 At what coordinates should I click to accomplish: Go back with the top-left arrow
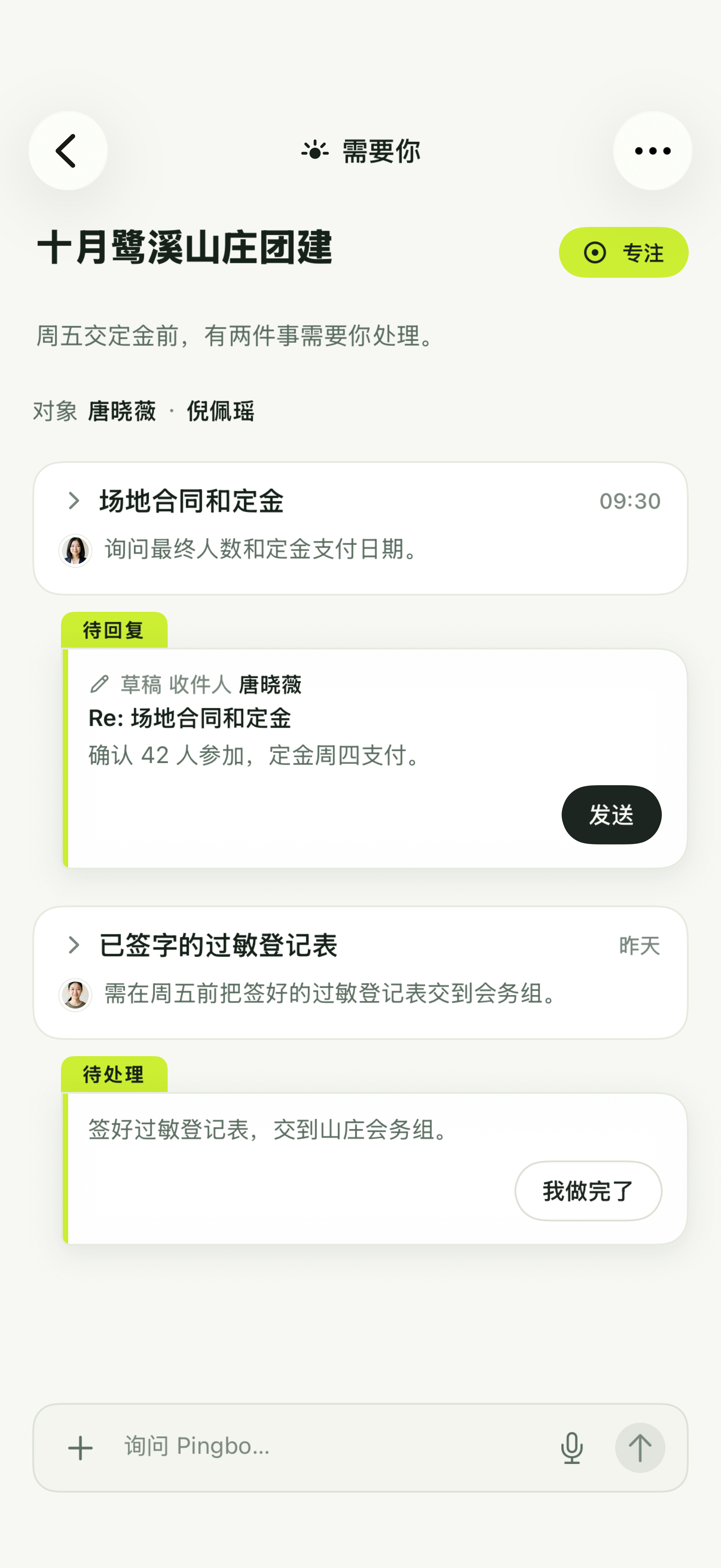click(68, 151)
